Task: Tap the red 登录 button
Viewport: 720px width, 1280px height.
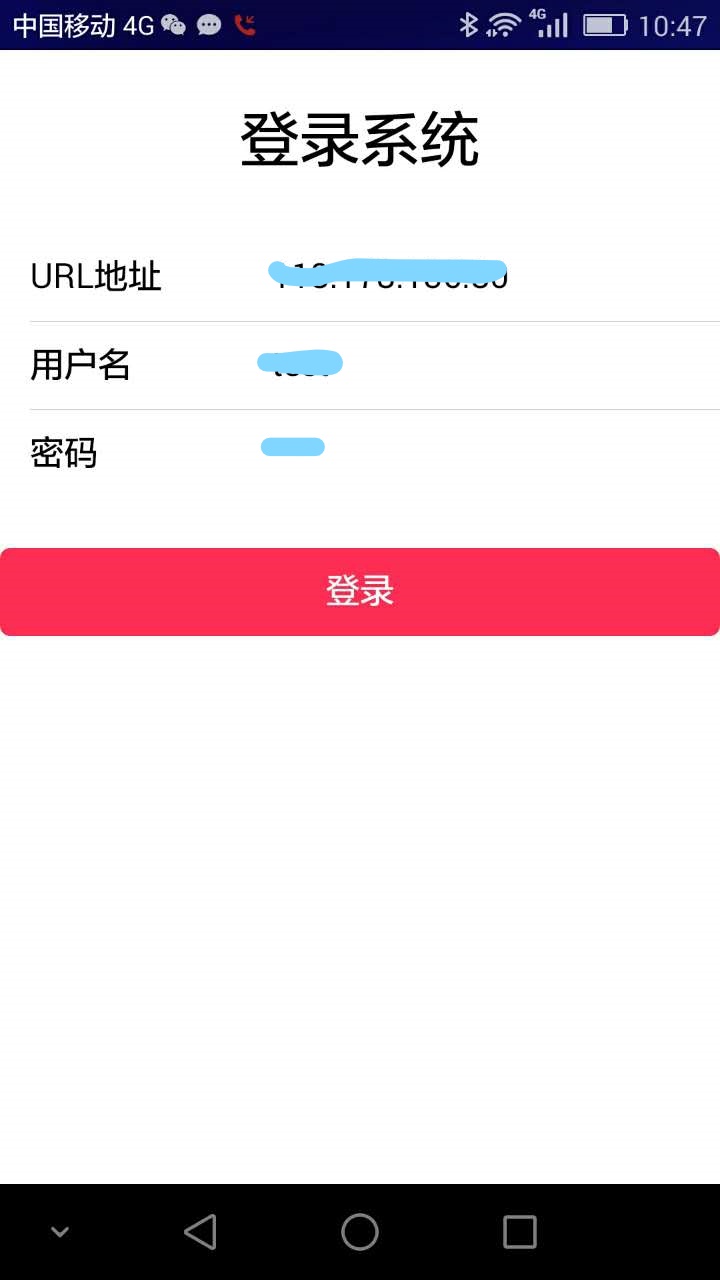Action: click(x=360, y=591)
